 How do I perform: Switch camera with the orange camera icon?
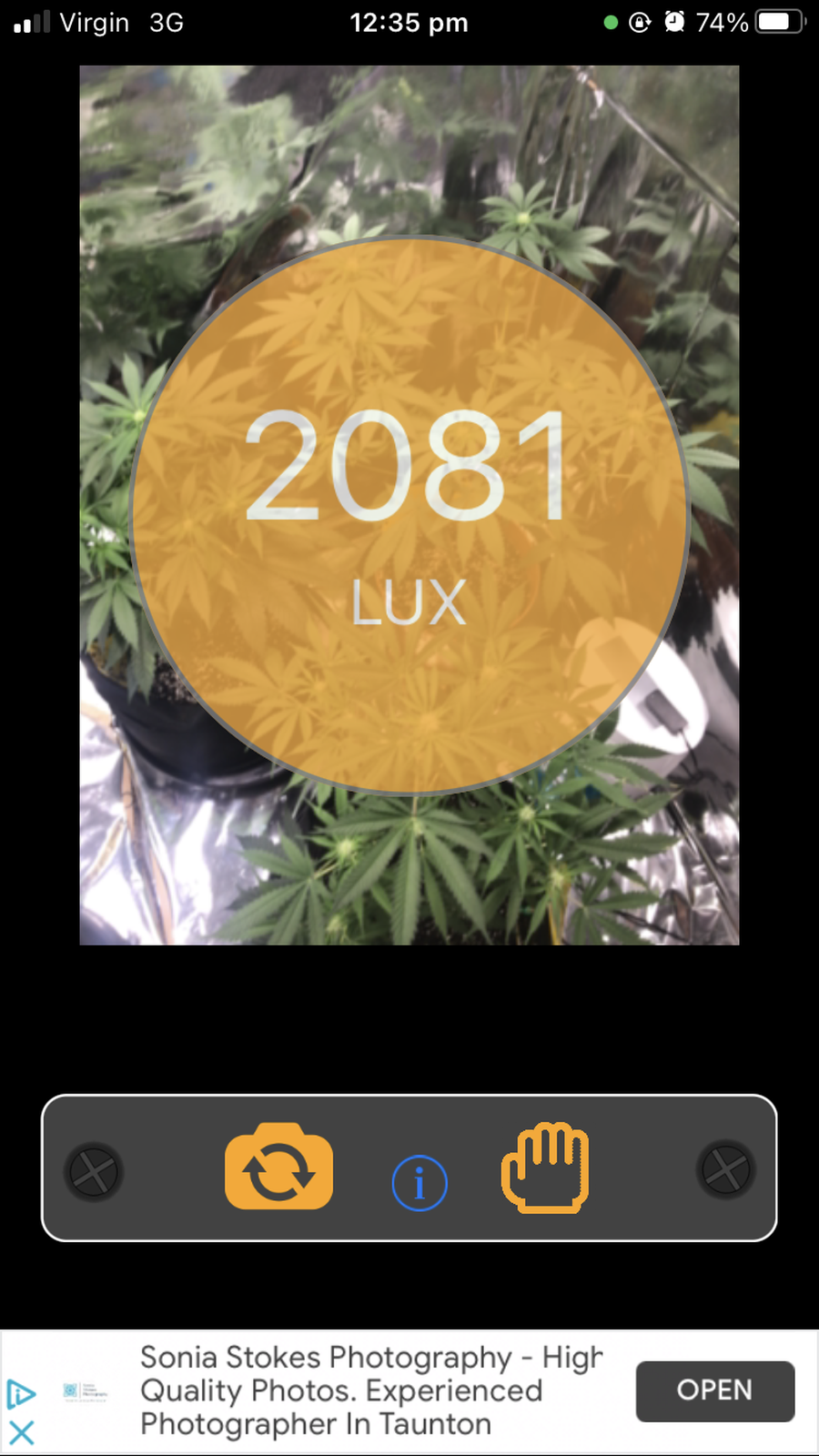click(278, 1167)
